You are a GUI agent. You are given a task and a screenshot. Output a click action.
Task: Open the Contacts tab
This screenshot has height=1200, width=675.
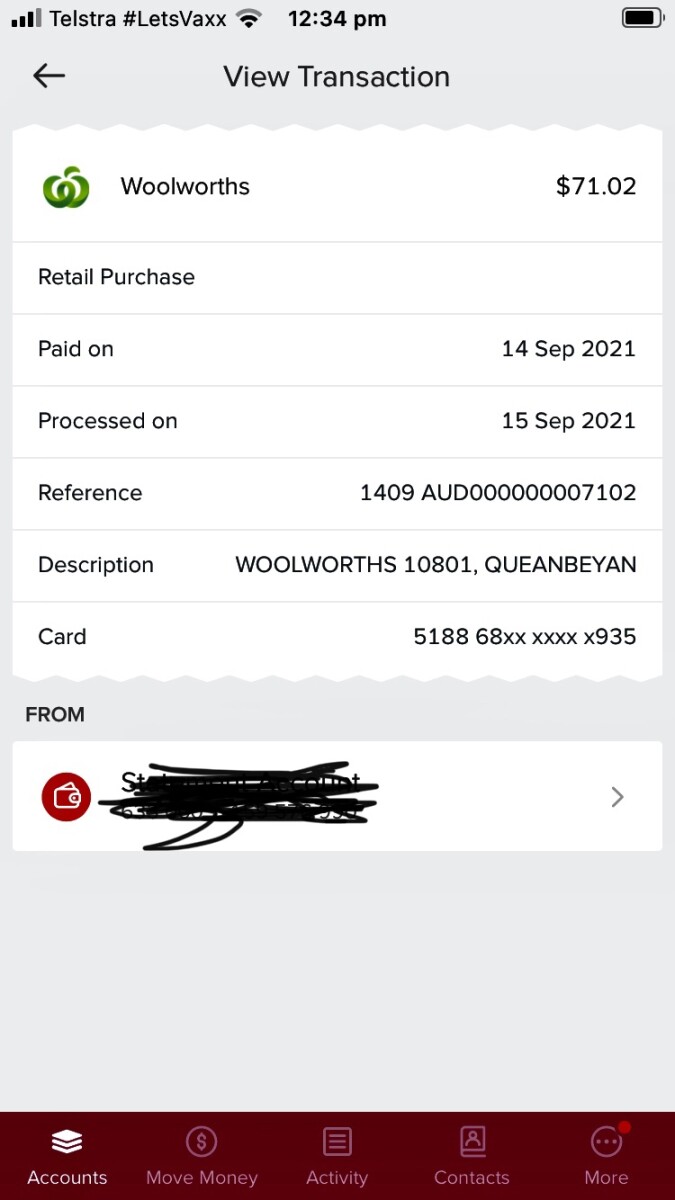click(472, 1156)
